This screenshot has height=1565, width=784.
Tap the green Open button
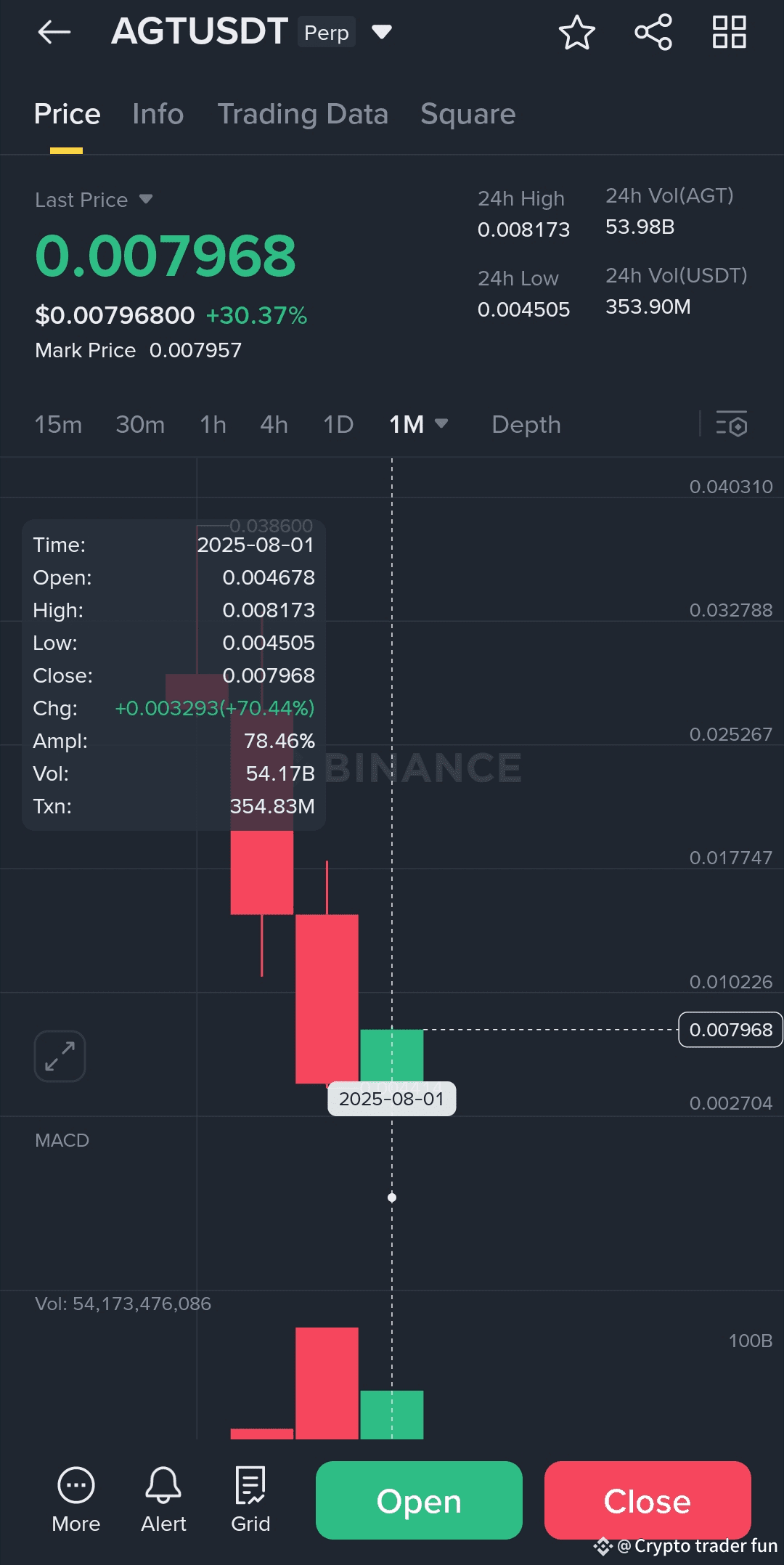[x=419, y=1500]
